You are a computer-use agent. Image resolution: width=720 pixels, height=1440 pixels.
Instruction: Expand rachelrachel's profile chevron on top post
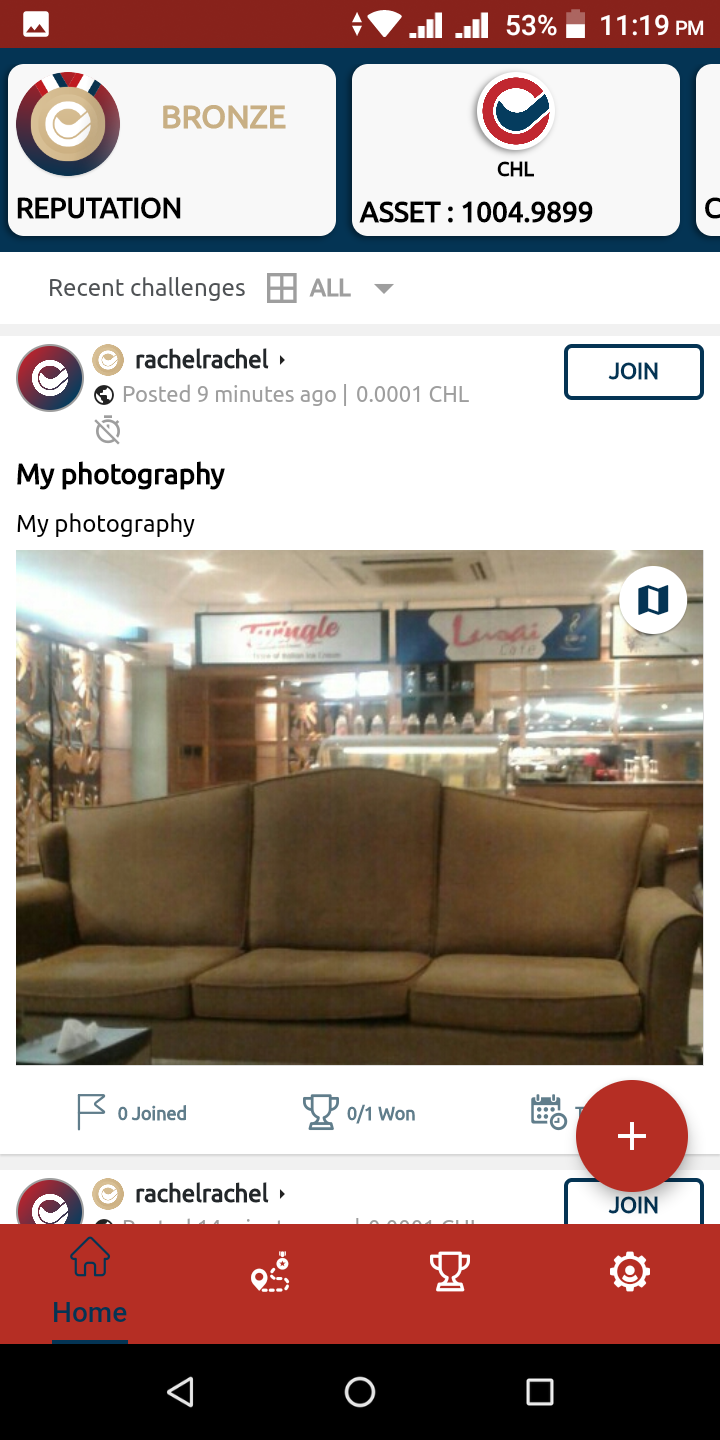[x=283, y=360]
